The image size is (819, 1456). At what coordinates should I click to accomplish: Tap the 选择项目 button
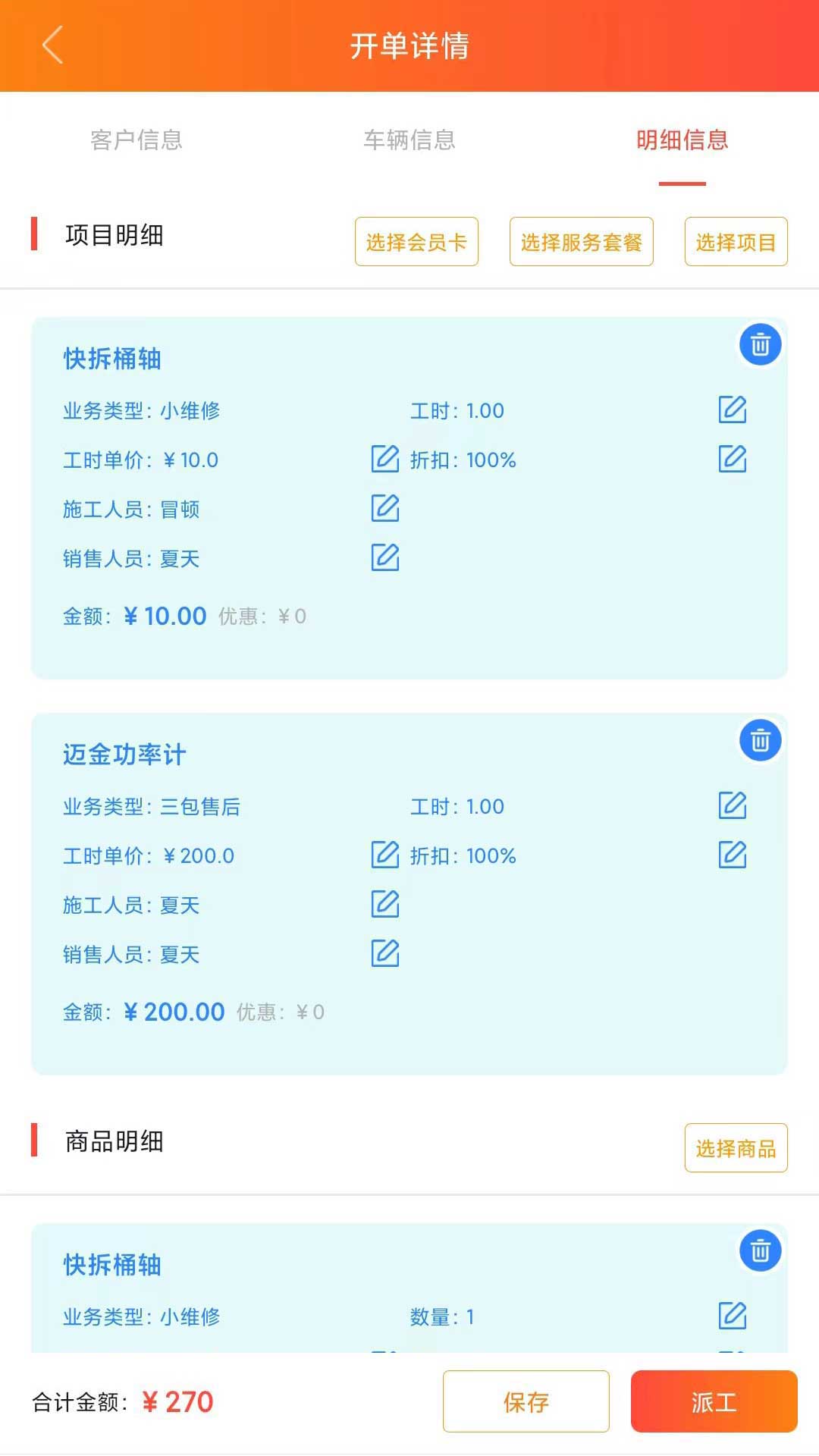pos(736,242)
